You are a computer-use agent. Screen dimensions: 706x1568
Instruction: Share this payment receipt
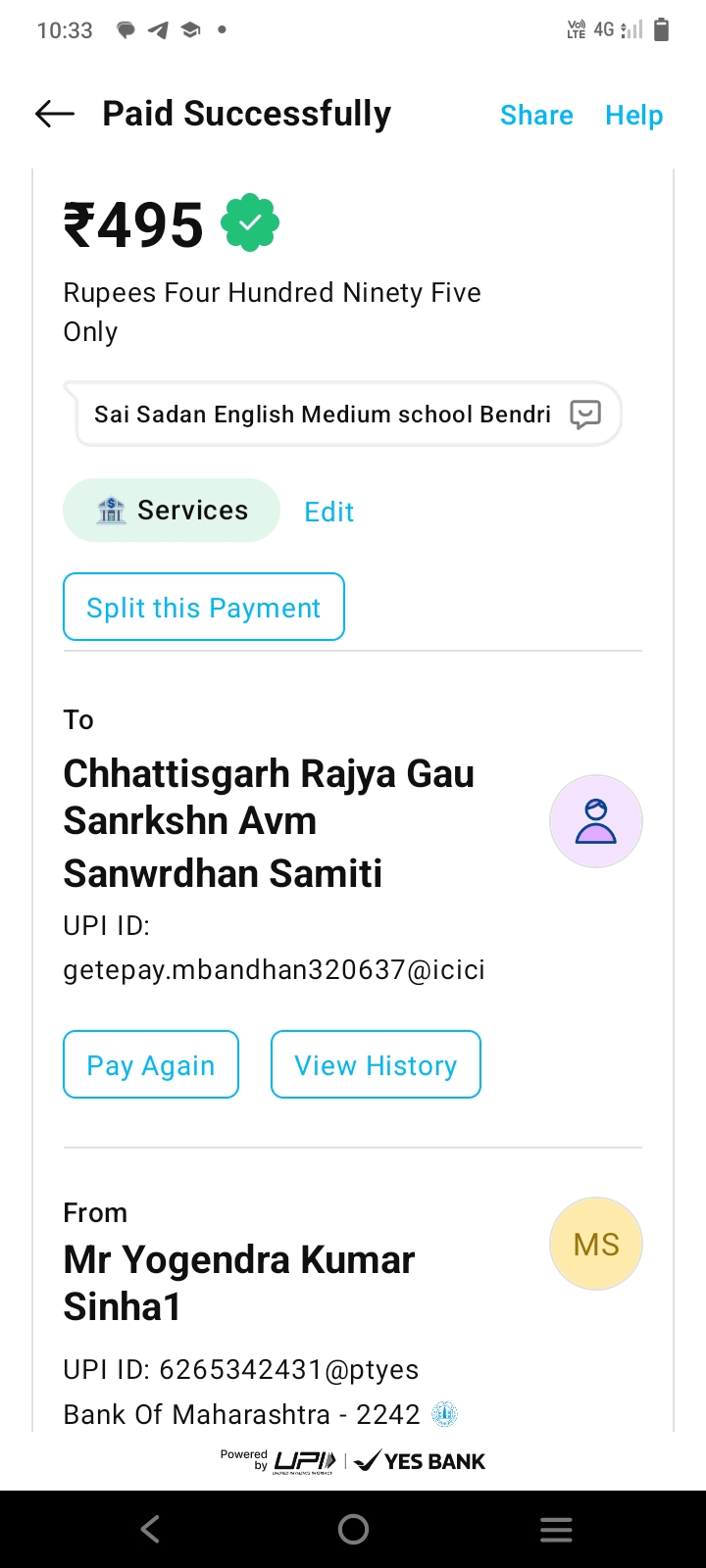coord(536,116)
